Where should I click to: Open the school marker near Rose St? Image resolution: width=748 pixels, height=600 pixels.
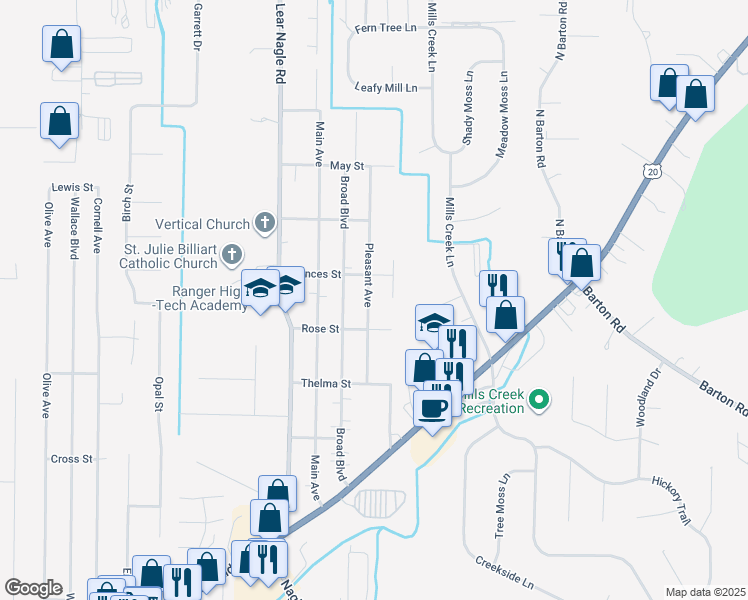[434, 323]
